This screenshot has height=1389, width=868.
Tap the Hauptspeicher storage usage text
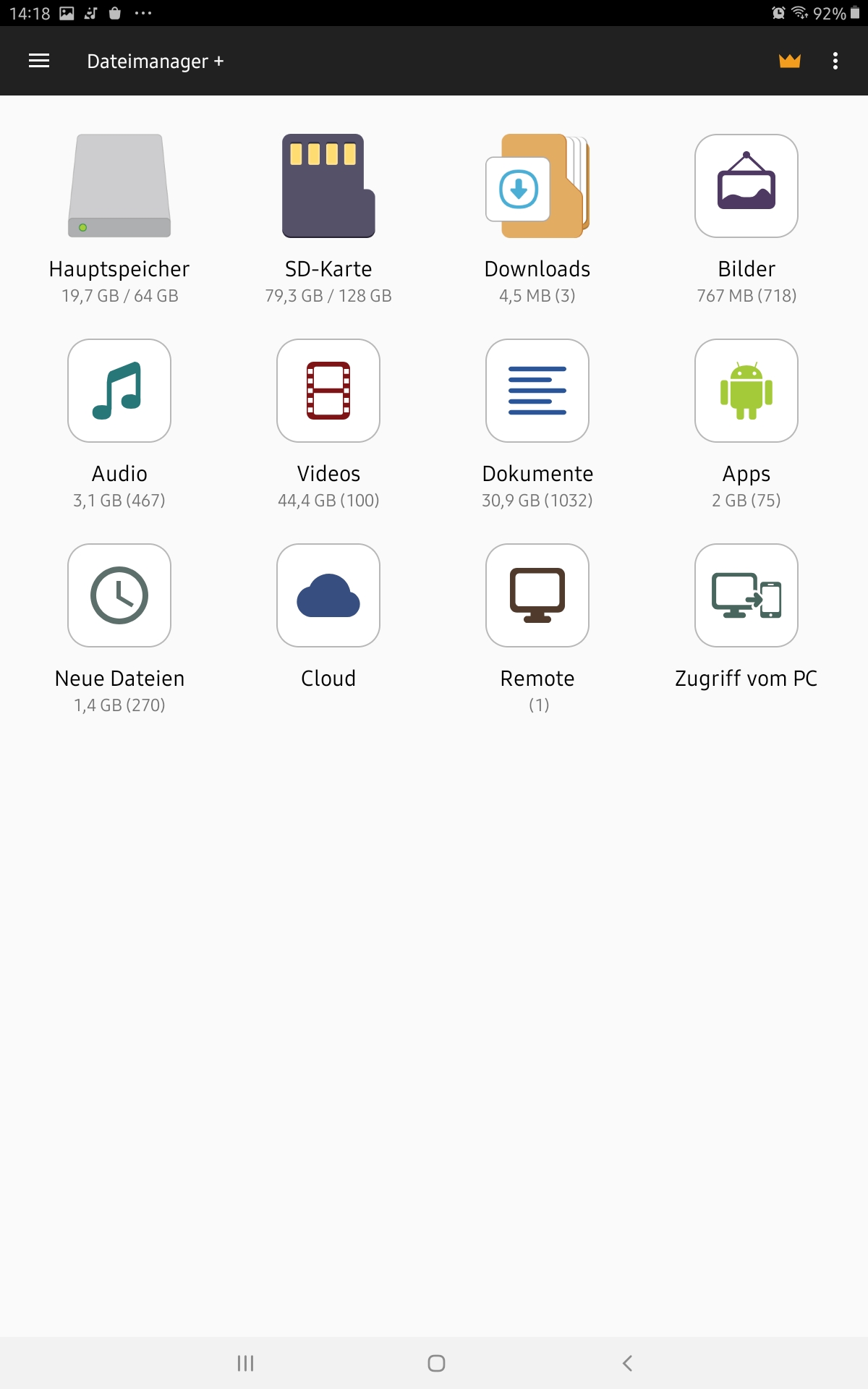tap(119, 295)
